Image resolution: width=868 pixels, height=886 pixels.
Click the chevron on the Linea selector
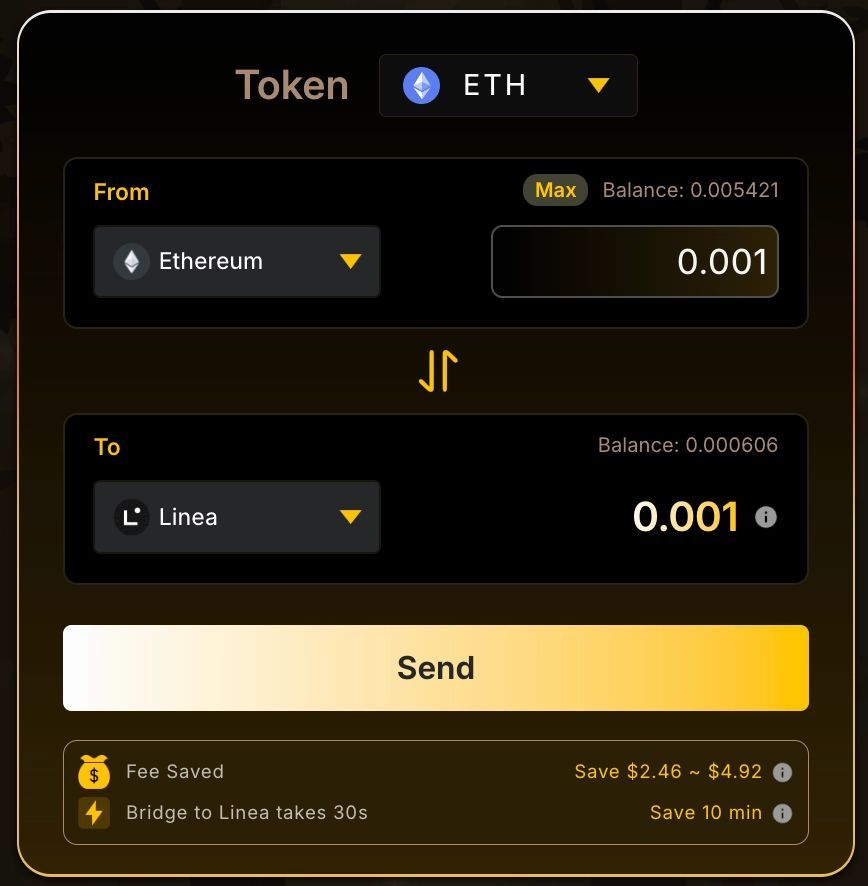pyautogui.click(x=350, y=517)
